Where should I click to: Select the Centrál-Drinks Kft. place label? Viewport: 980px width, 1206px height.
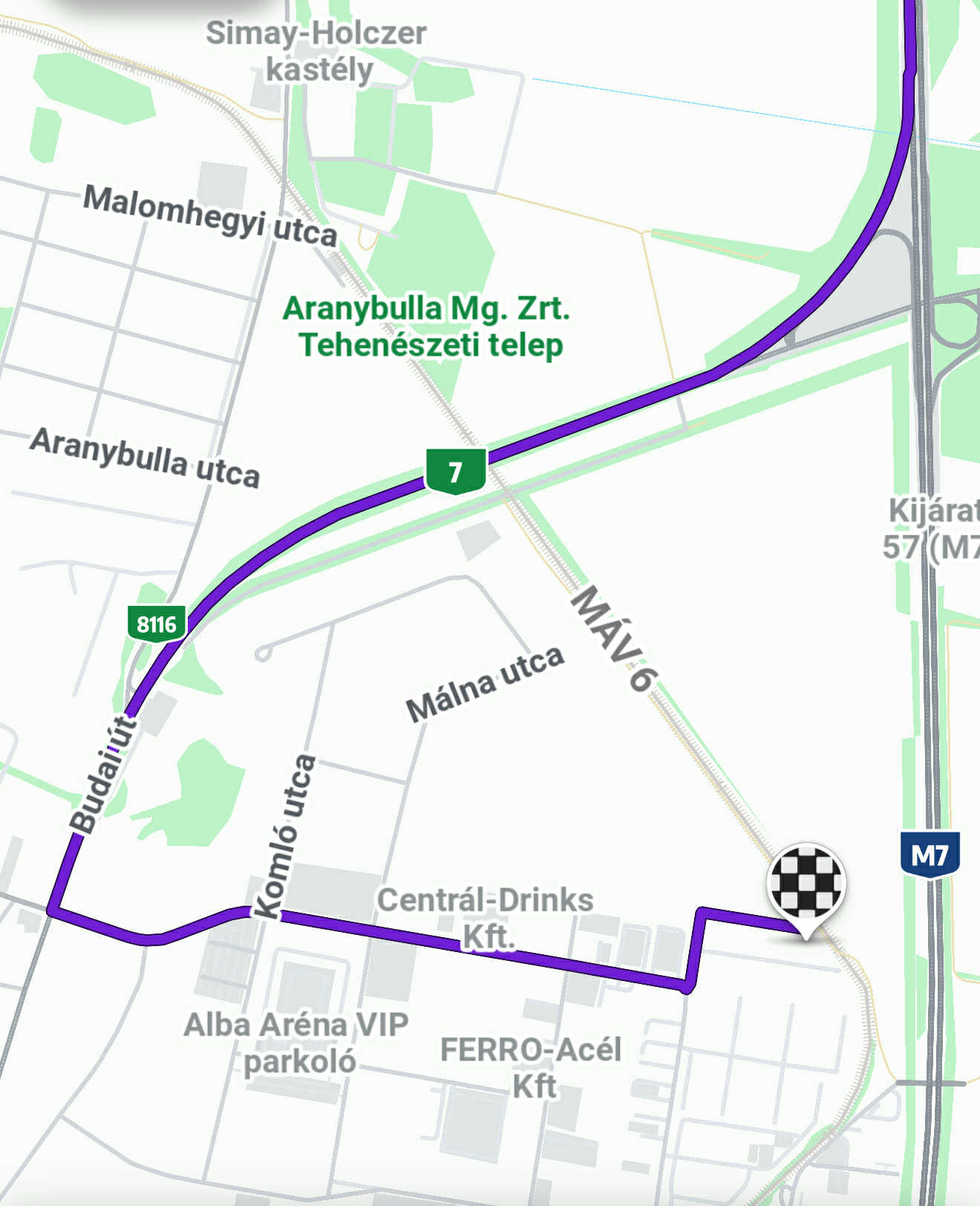486,917
